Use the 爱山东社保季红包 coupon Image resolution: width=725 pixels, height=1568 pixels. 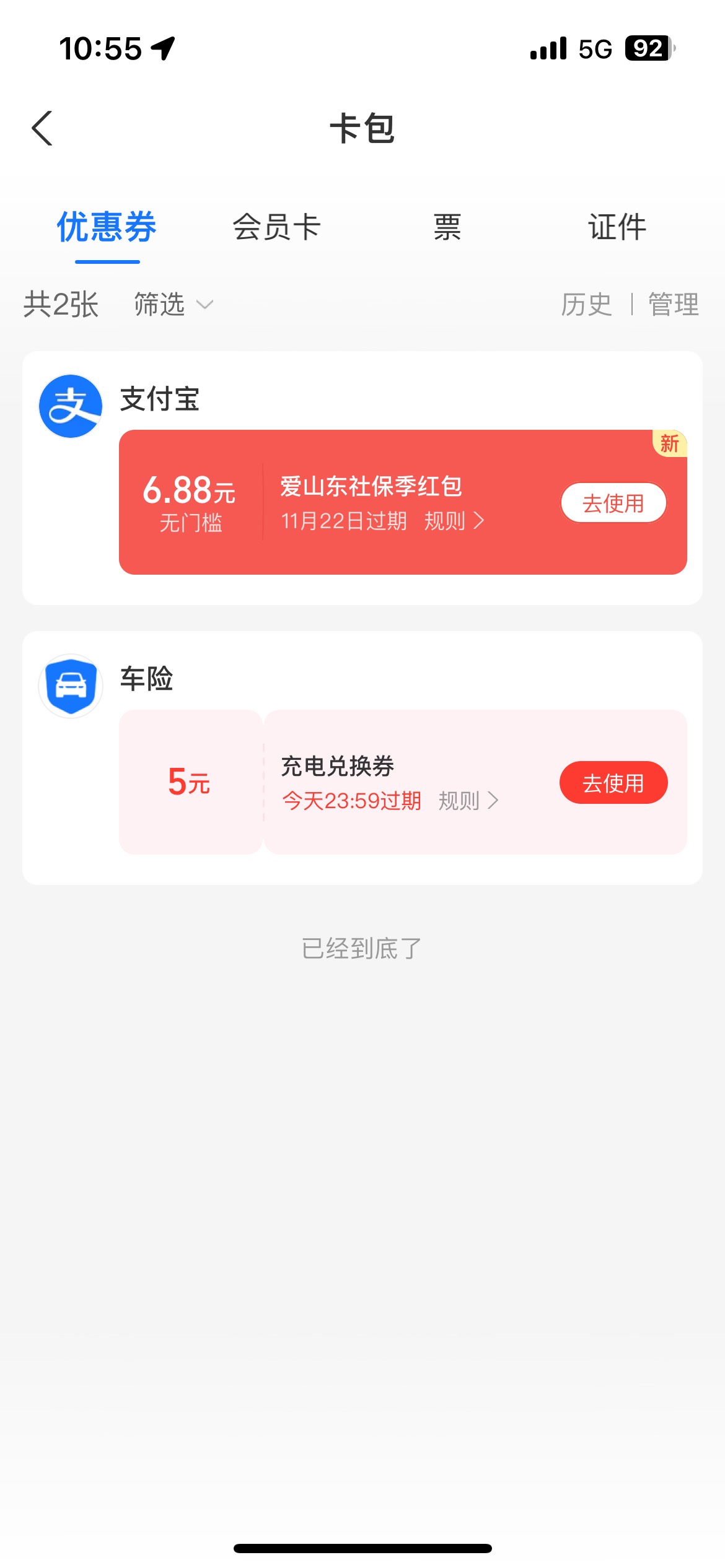coord(613,503)
